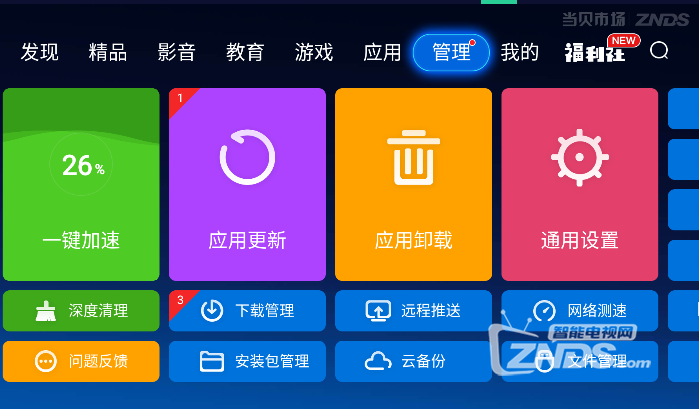Screen dimensions: 699x409
Task: Open the search icon
Action: tap(659, 51)
